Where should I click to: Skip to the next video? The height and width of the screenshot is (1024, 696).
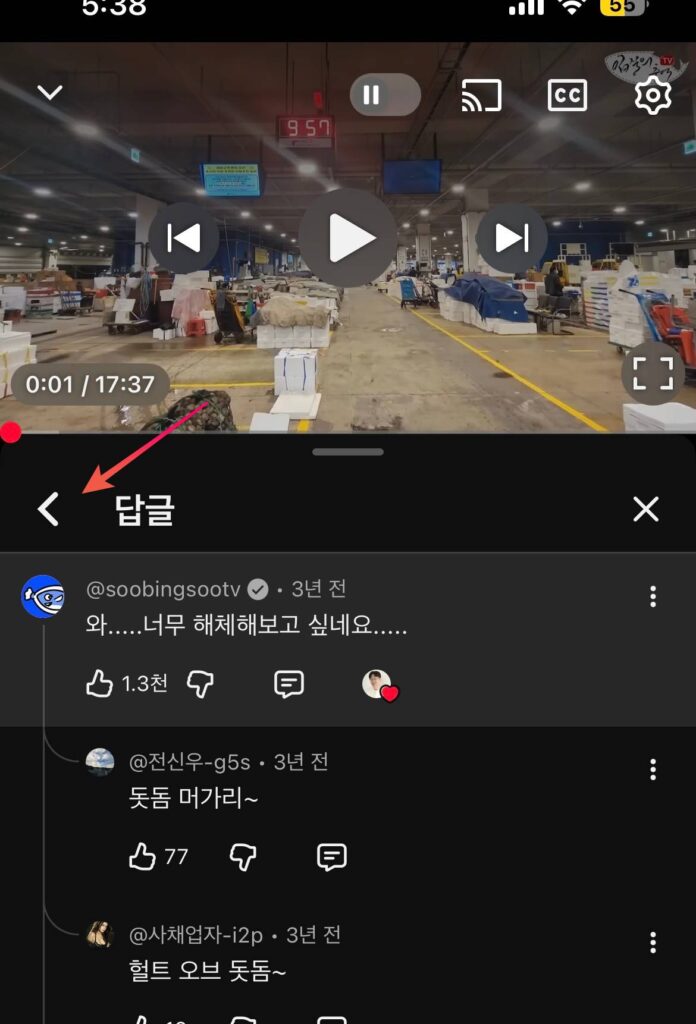pyautogui.click(x=511, y=238)
